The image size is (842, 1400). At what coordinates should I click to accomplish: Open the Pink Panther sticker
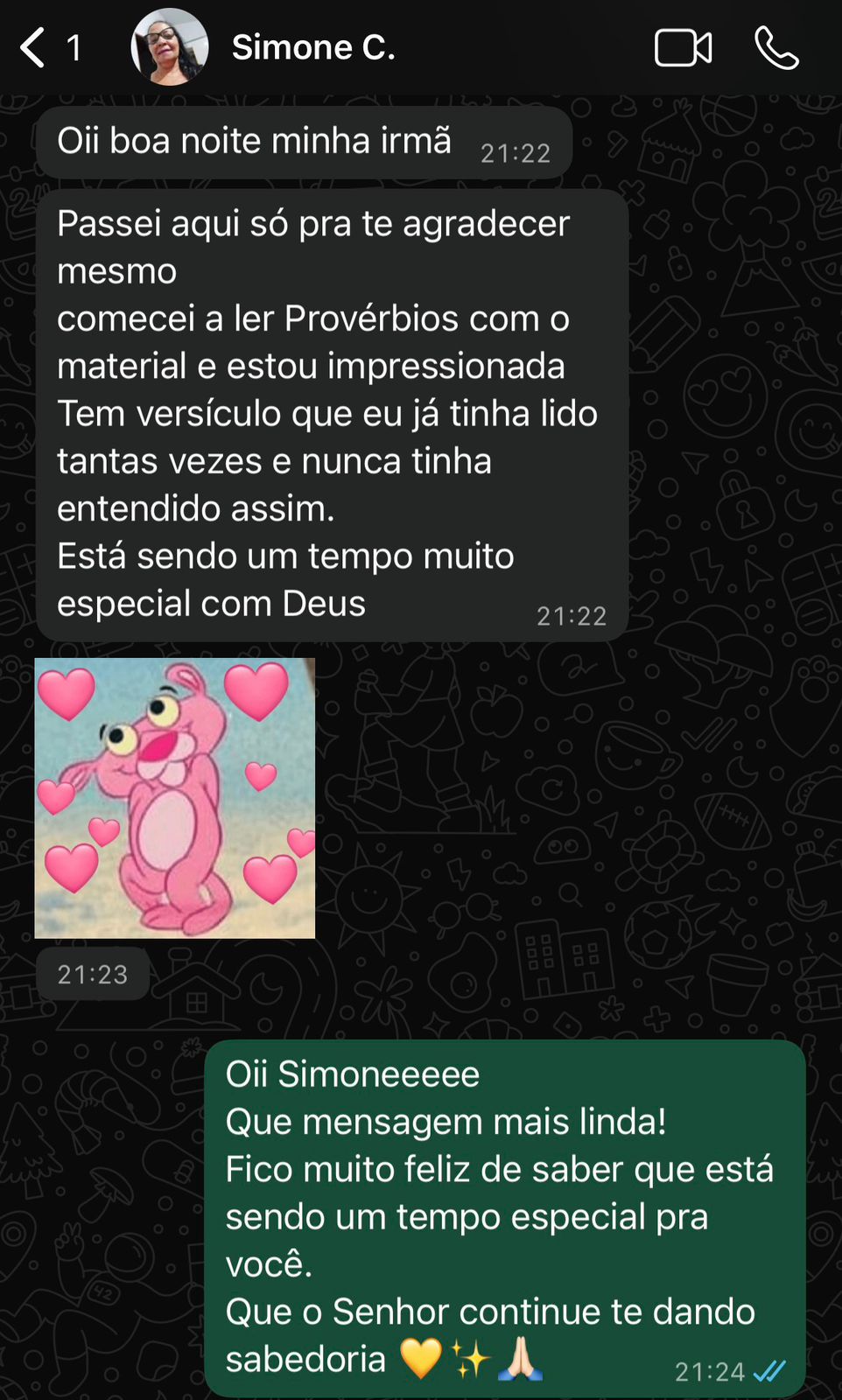tap(175, 798)
